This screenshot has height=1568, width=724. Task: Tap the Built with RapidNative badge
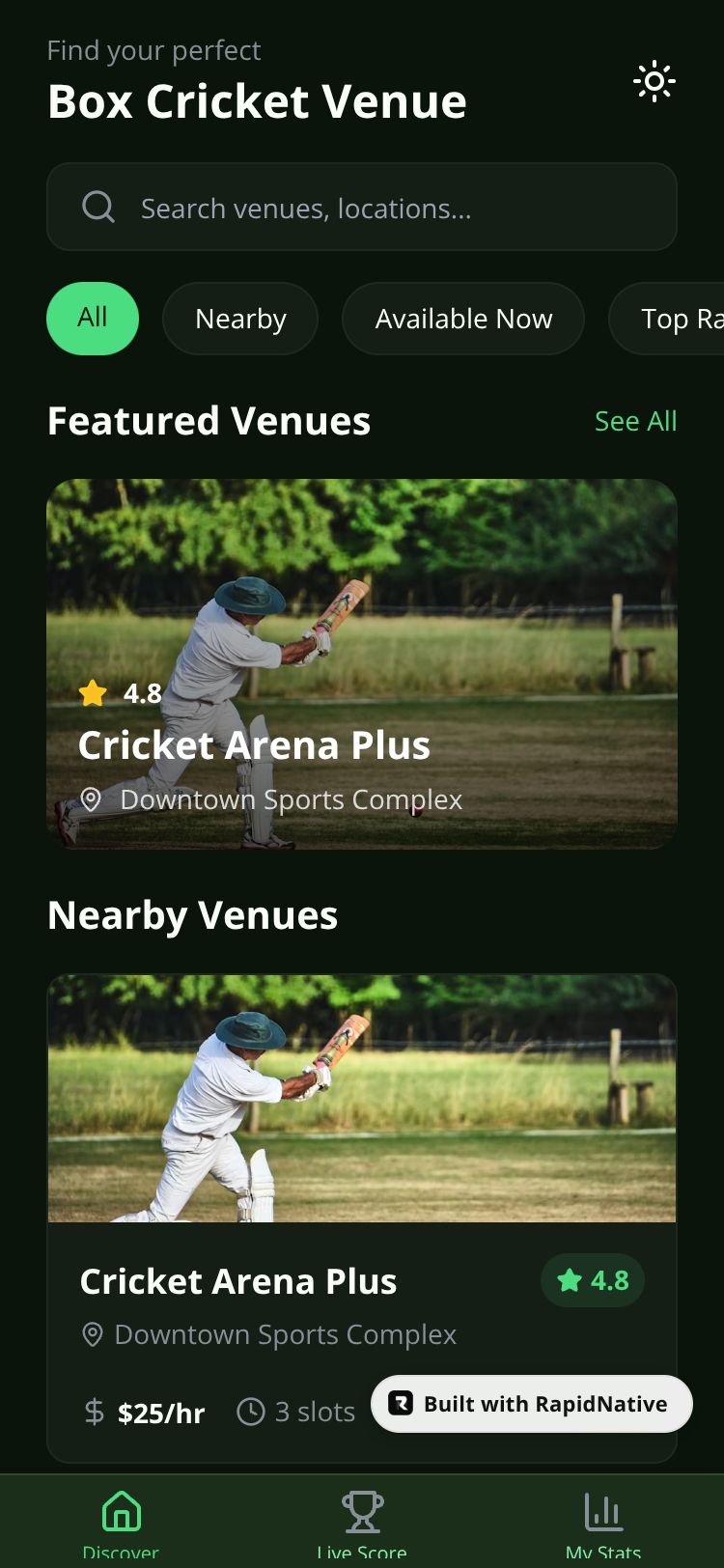(532, 1404)
